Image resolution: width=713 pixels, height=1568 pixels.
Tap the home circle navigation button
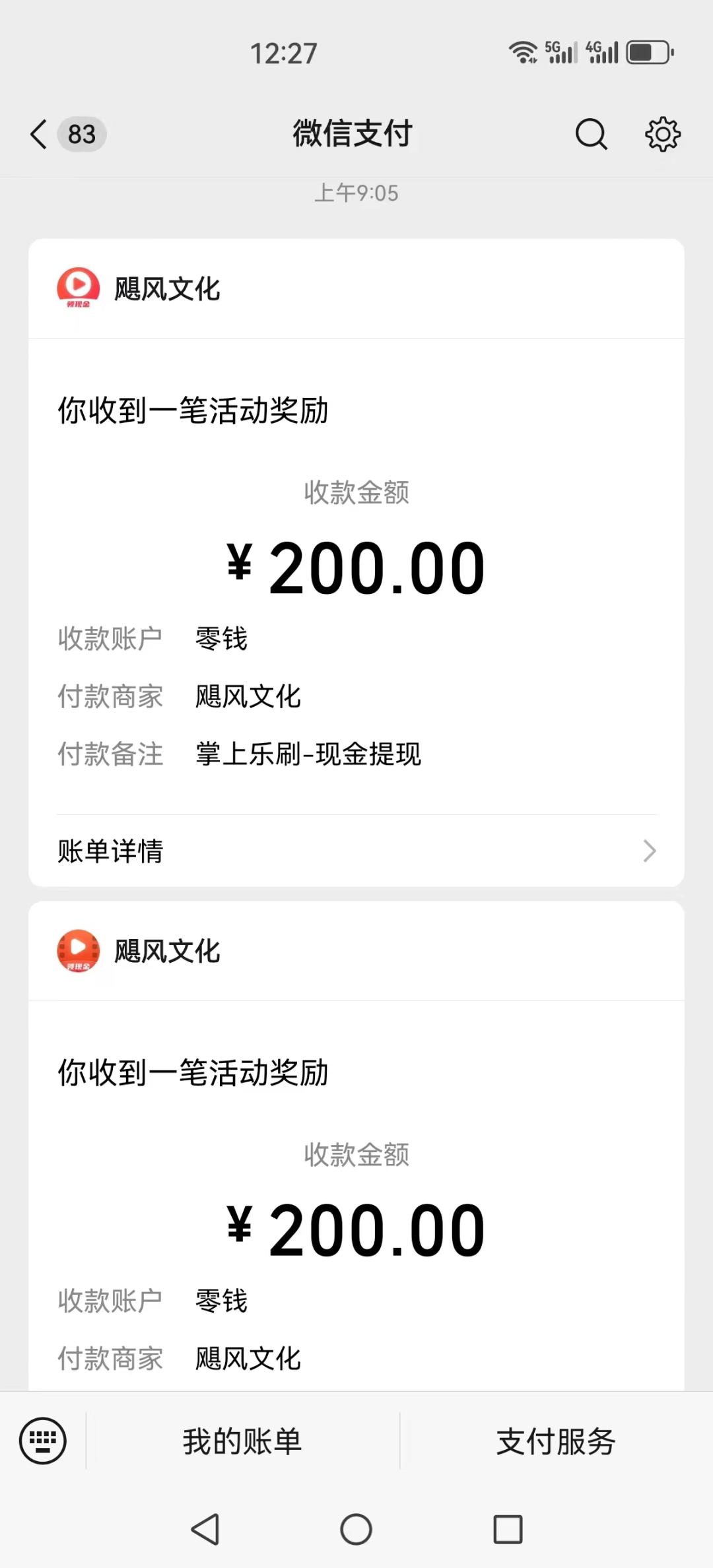point(356,1531)
